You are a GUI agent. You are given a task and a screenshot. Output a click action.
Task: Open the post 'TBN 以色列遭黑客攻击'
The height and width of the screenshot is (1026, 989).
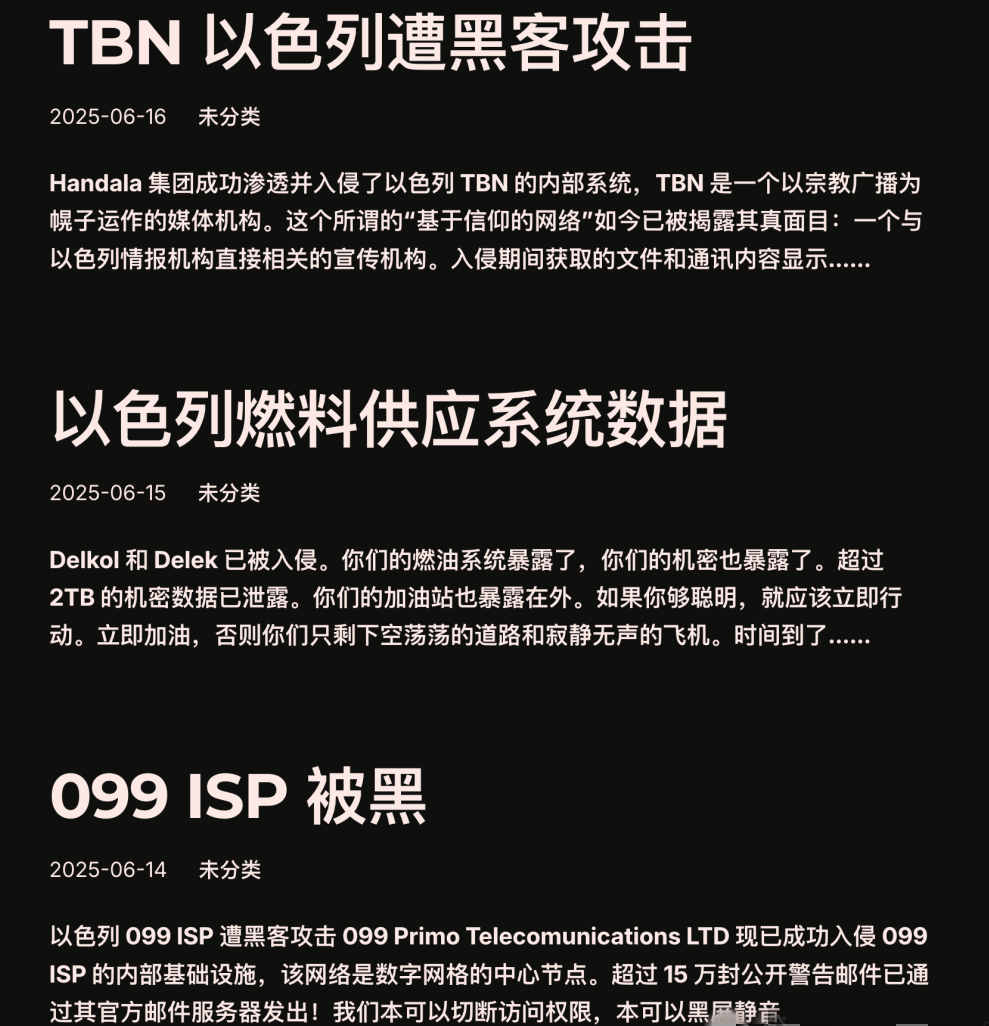(370, 42)
